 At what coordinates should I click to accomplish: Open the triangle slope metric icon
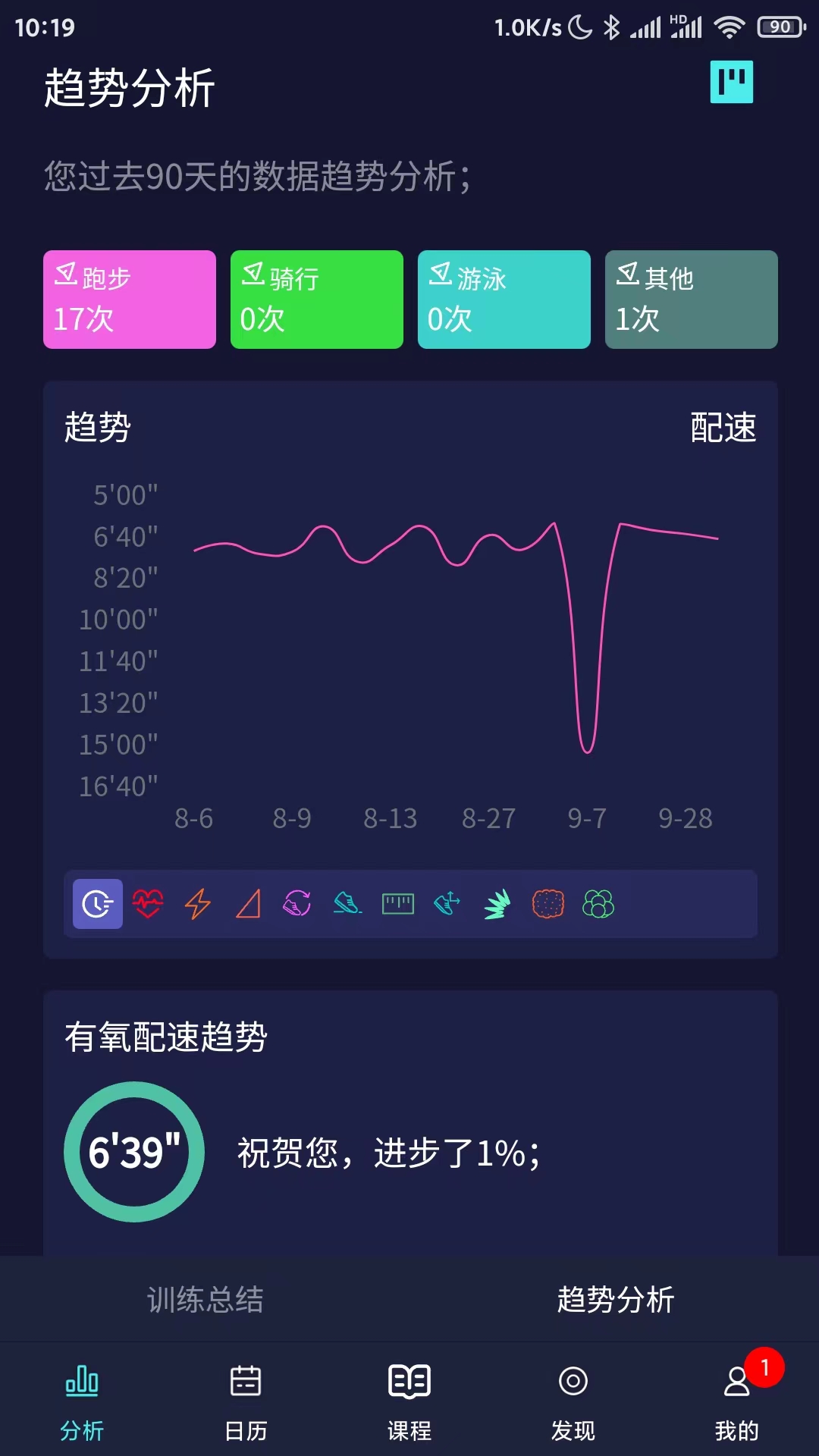point(249,903)
